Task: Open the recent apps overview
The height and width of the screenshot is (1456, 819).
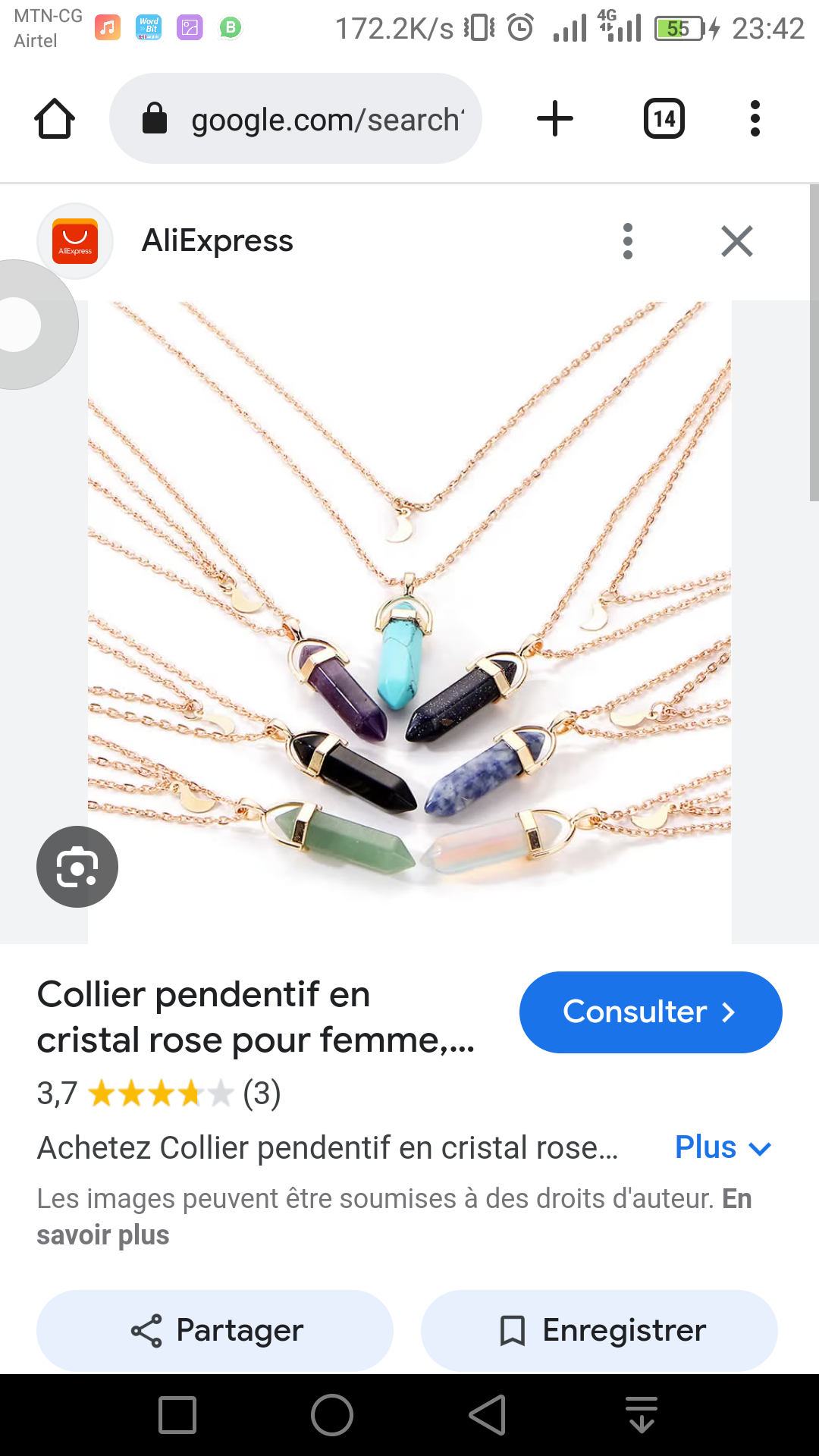Action: (x=177, y=1415)
